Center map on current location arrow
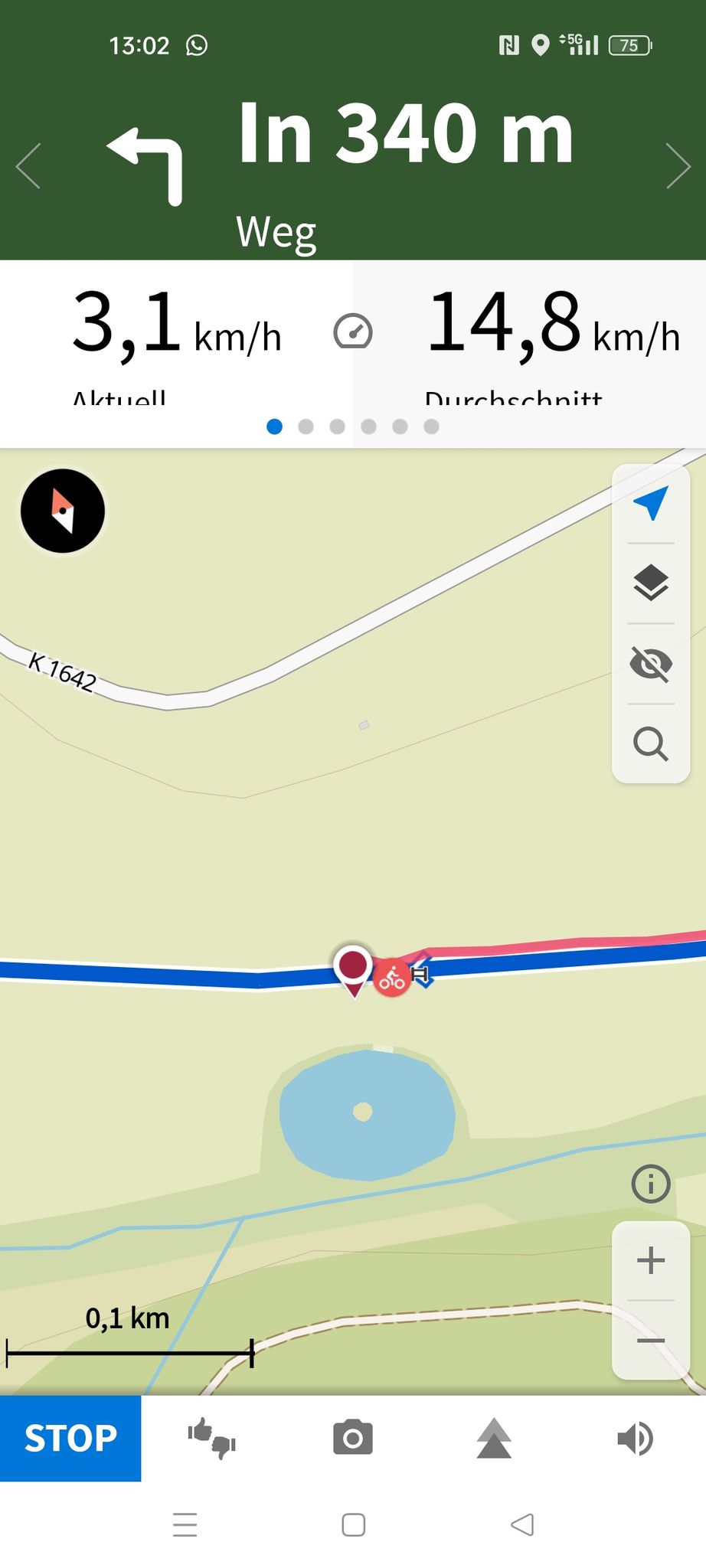 coord(651,503)
